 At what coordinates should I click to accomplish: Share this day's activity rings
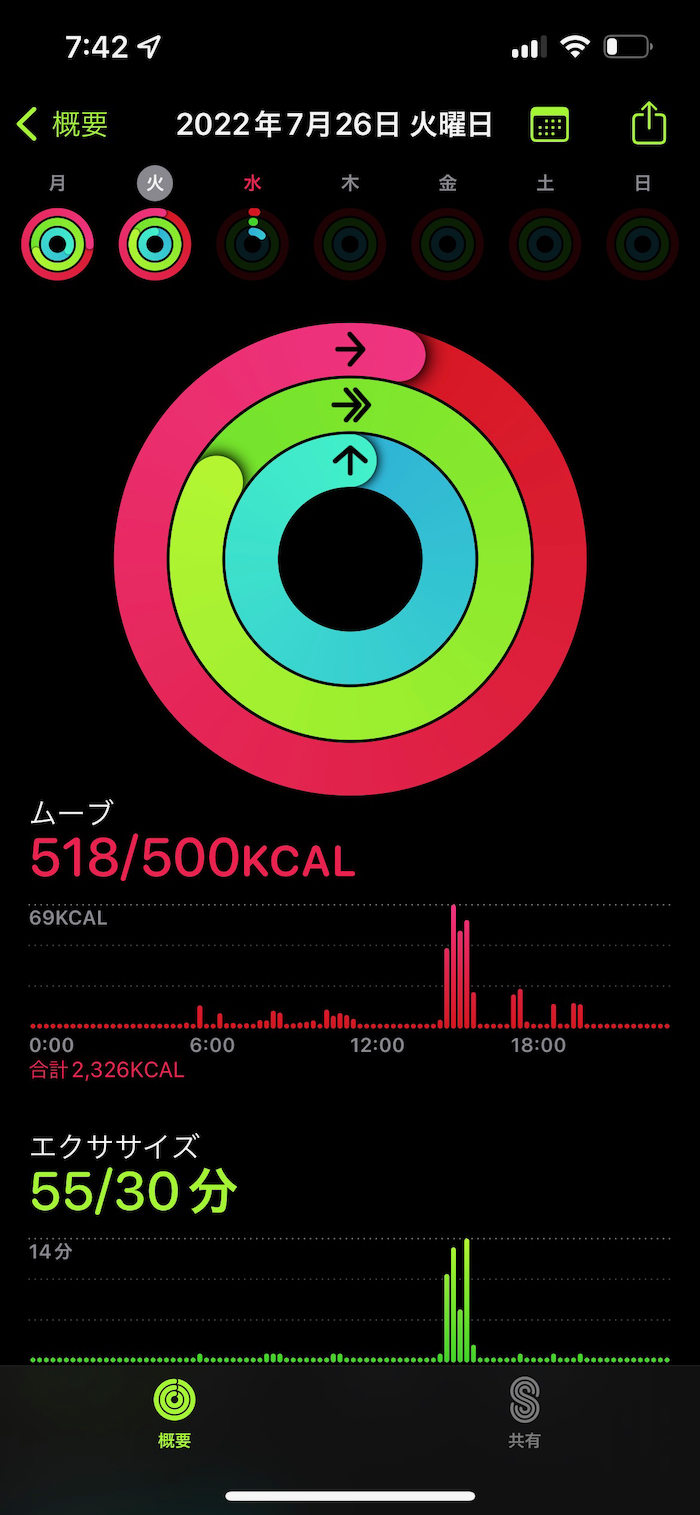coord(648,124)
